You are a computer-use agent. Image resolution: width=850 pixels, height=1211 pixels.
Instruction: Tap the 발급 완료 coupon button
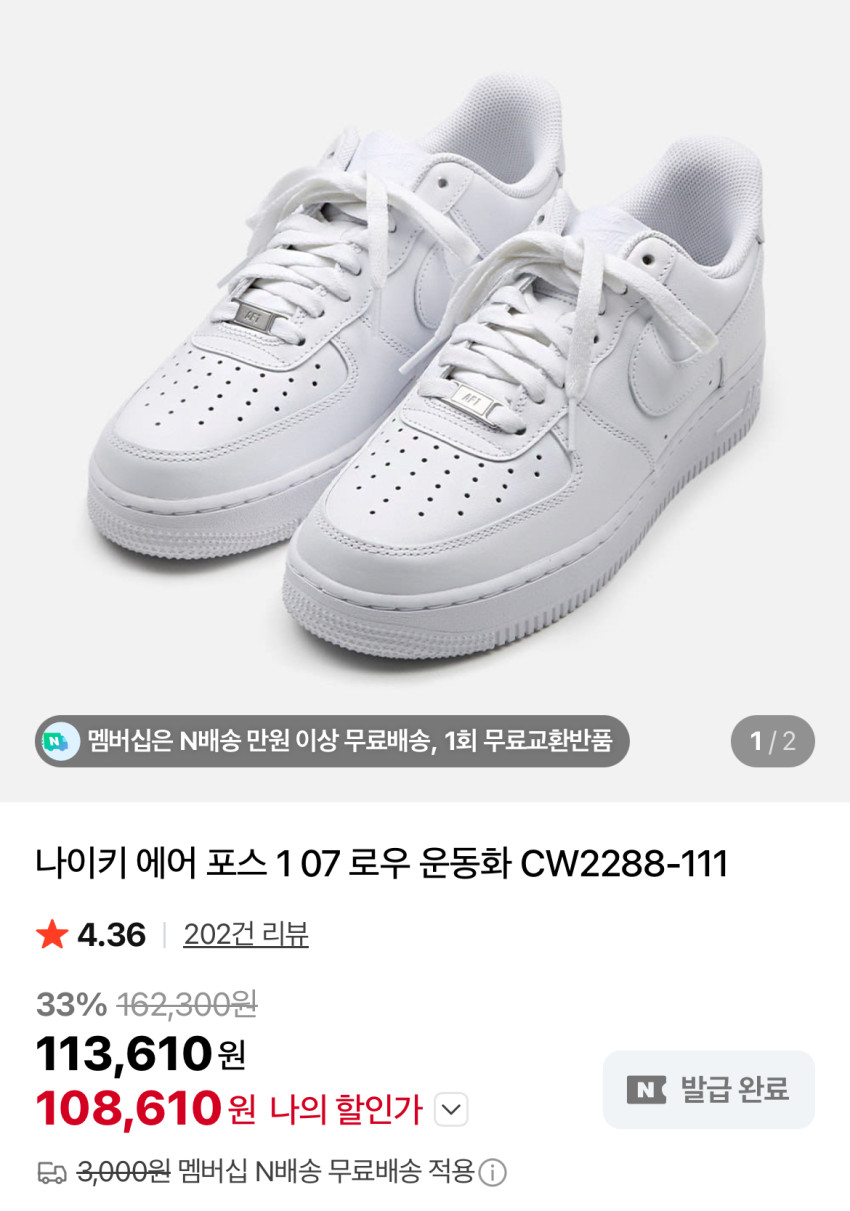click(x=708, y=1089)
